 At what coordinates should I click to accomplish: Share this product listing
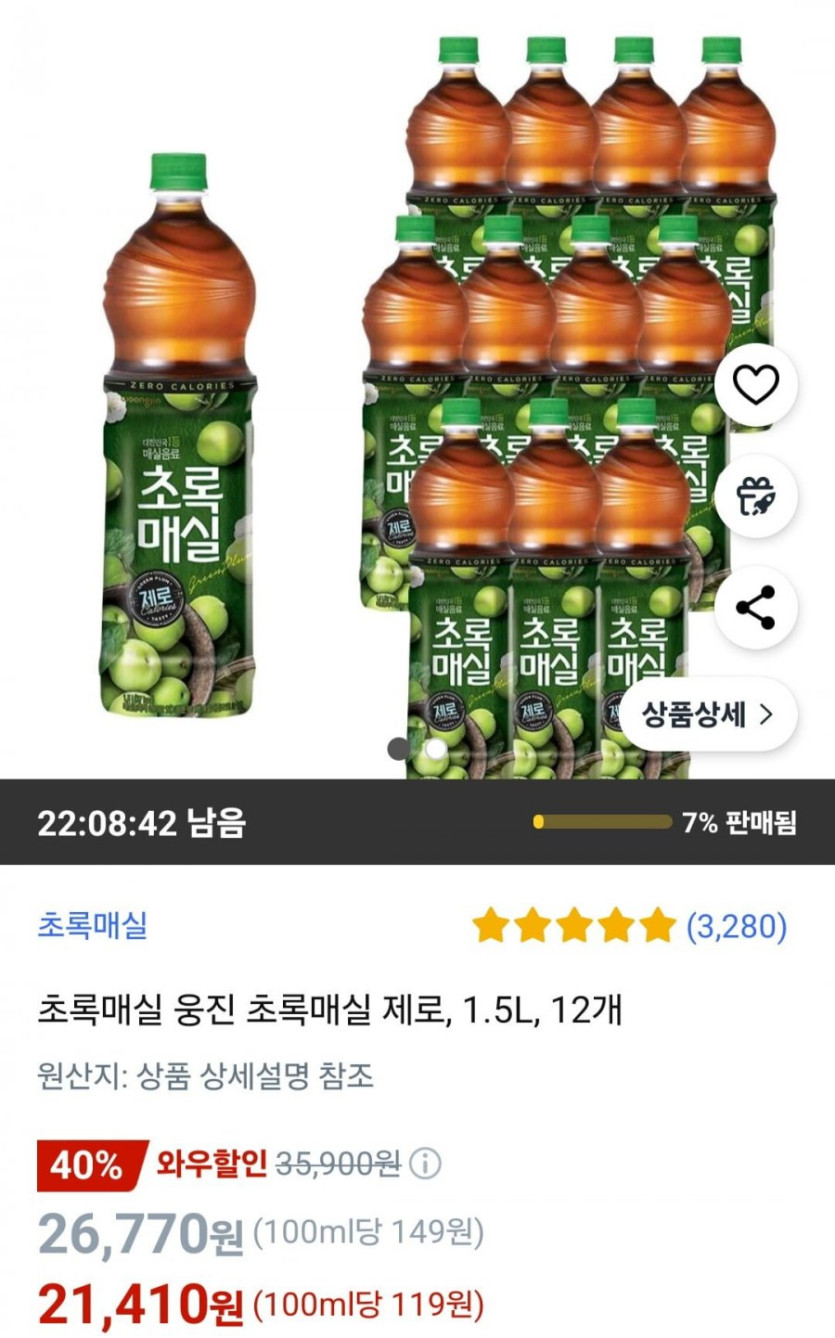pos(755,607)
